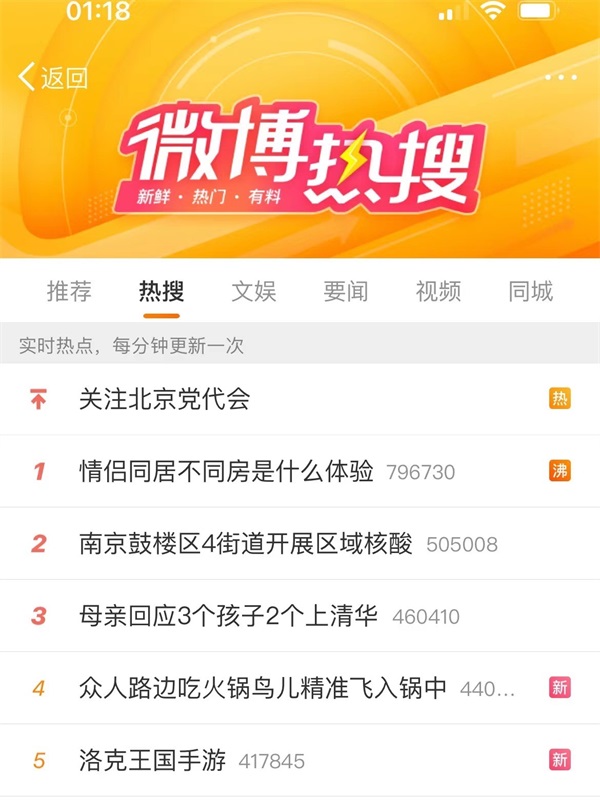The height and width of the screenshot is (800, 600).
Task: Open topic 情侣同居不同房是什么体验
Action: 227,471
